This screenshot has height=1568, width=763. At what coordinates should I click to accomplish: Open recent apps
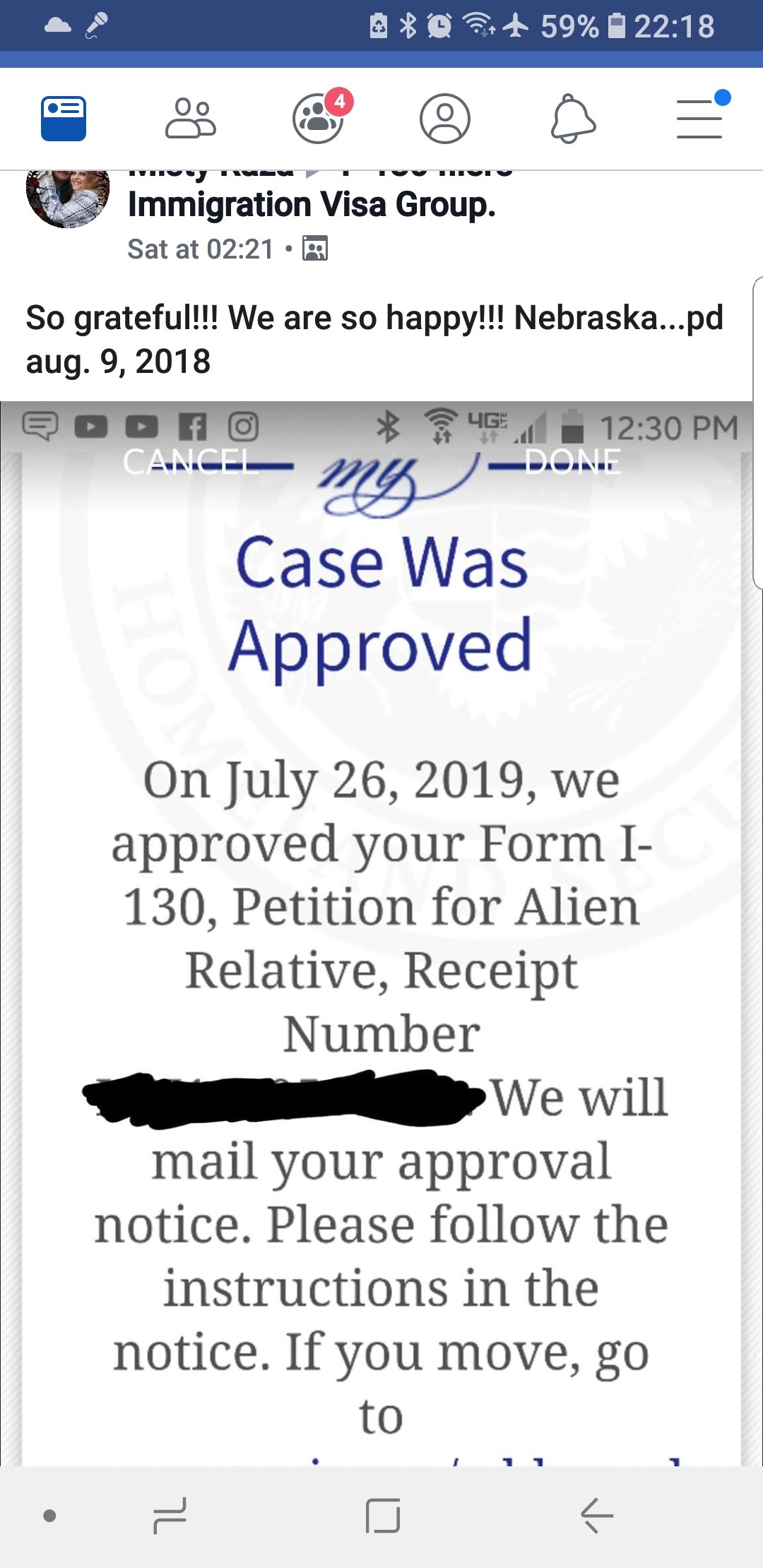(170, 1516)
